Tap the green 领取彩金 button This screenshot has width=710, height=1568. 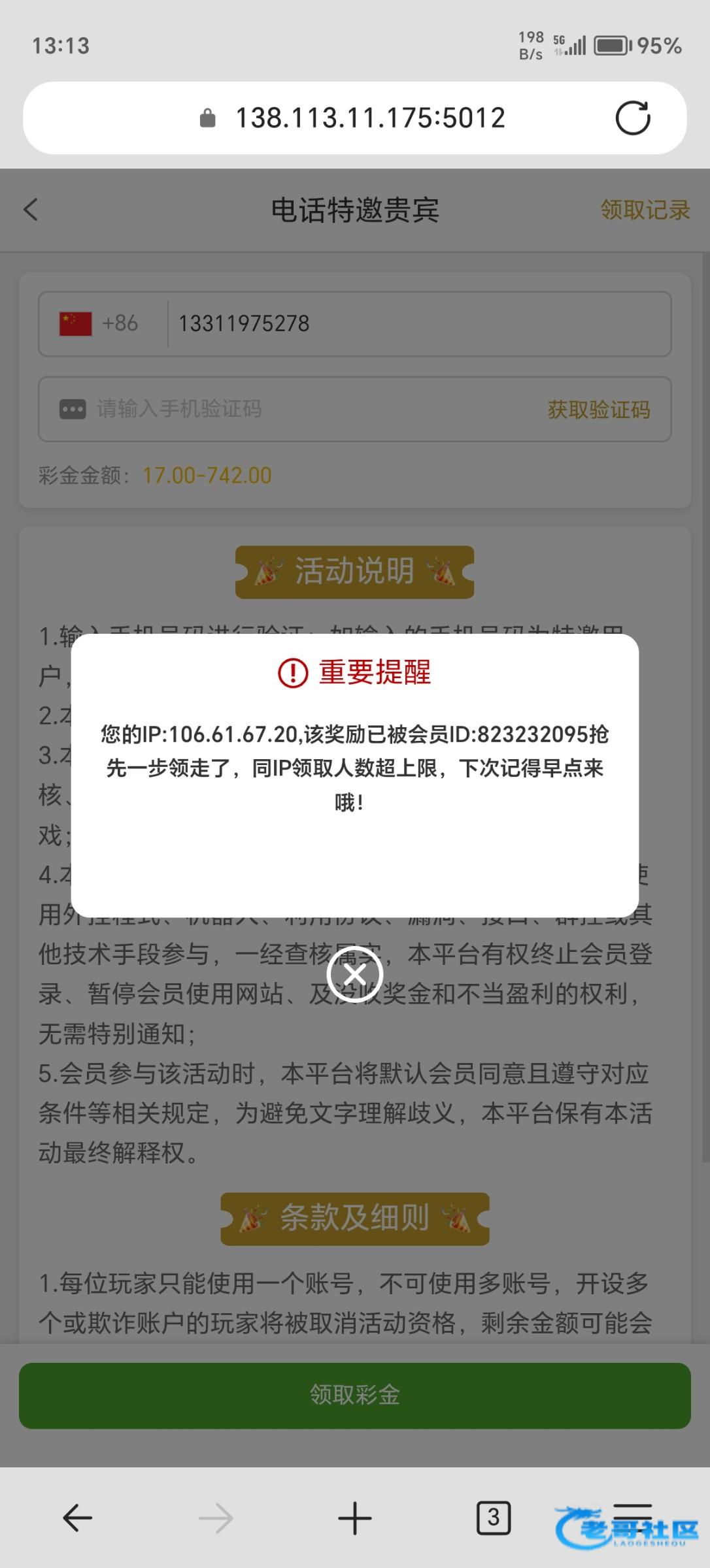click(x=355, y=1395)
